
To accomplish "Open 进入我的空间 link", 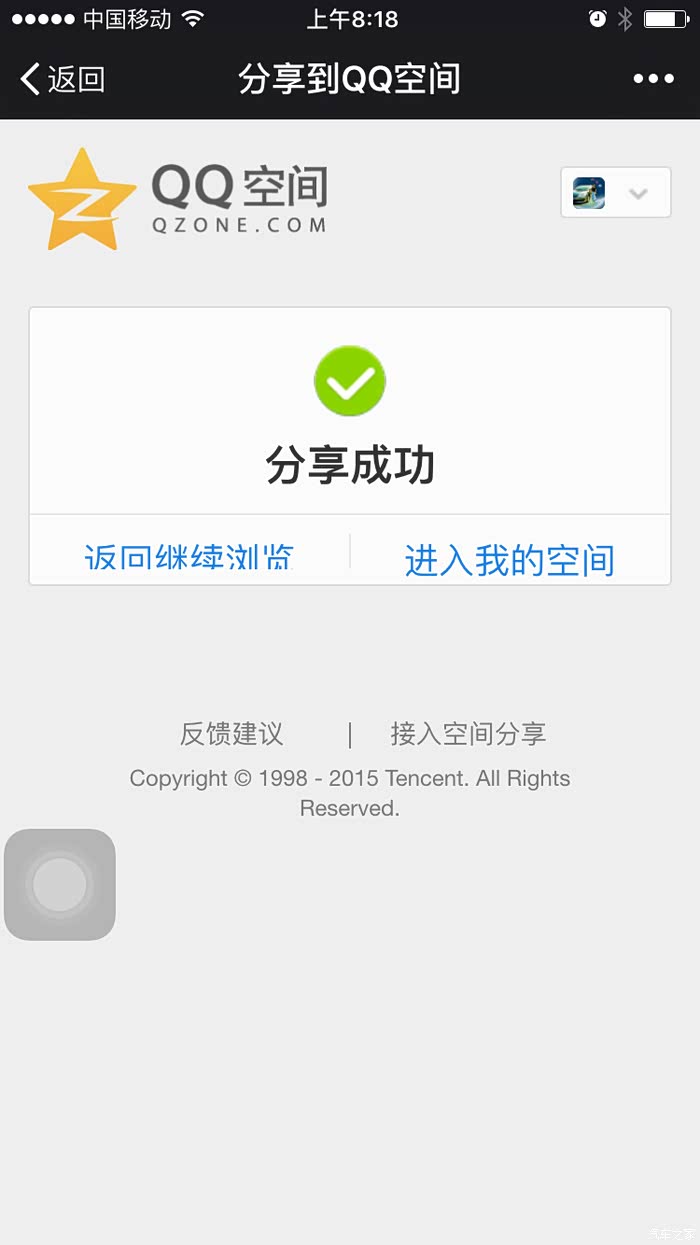I will [x=509, y=559].
